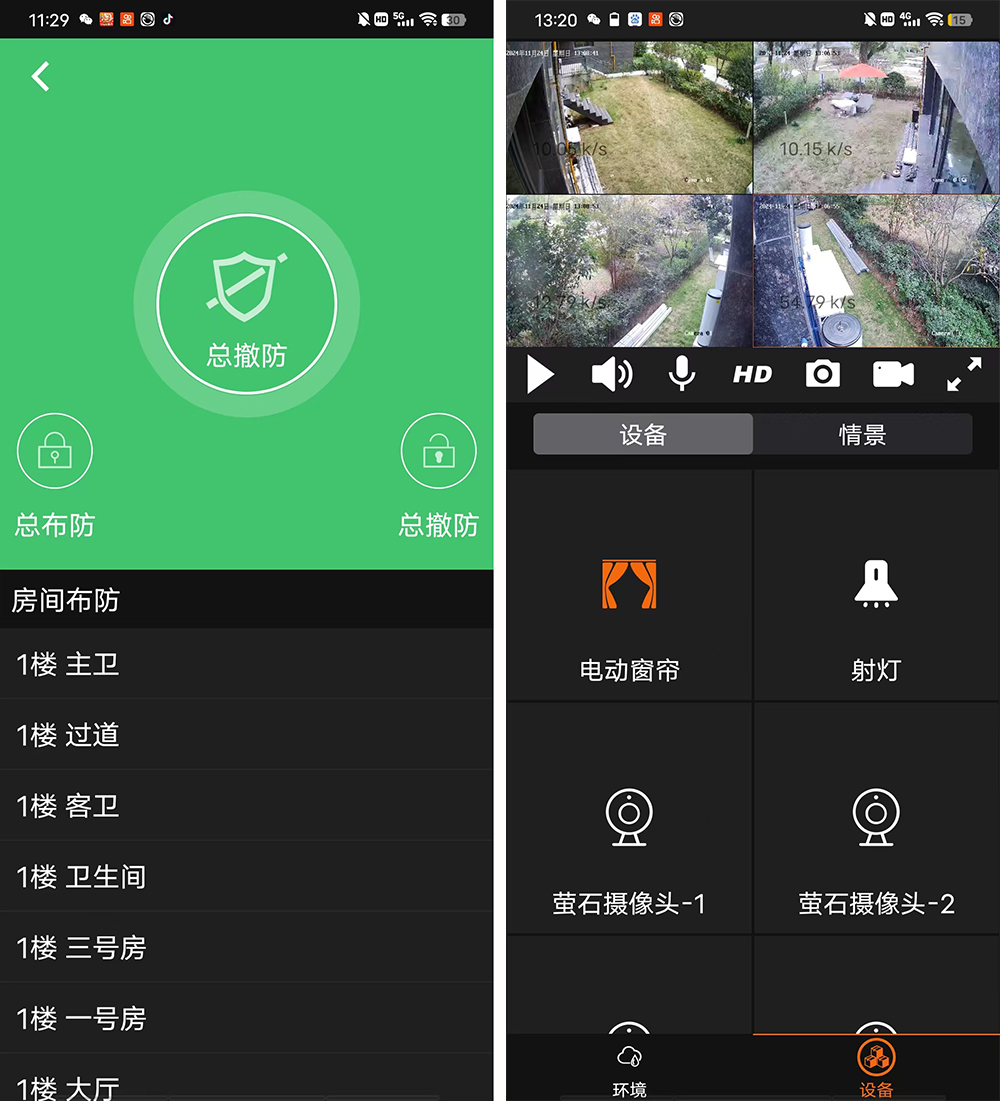This screenshot has width=1000, height=1101.
Task: Activate the microphone talk icon
Action: click(682, 375)
